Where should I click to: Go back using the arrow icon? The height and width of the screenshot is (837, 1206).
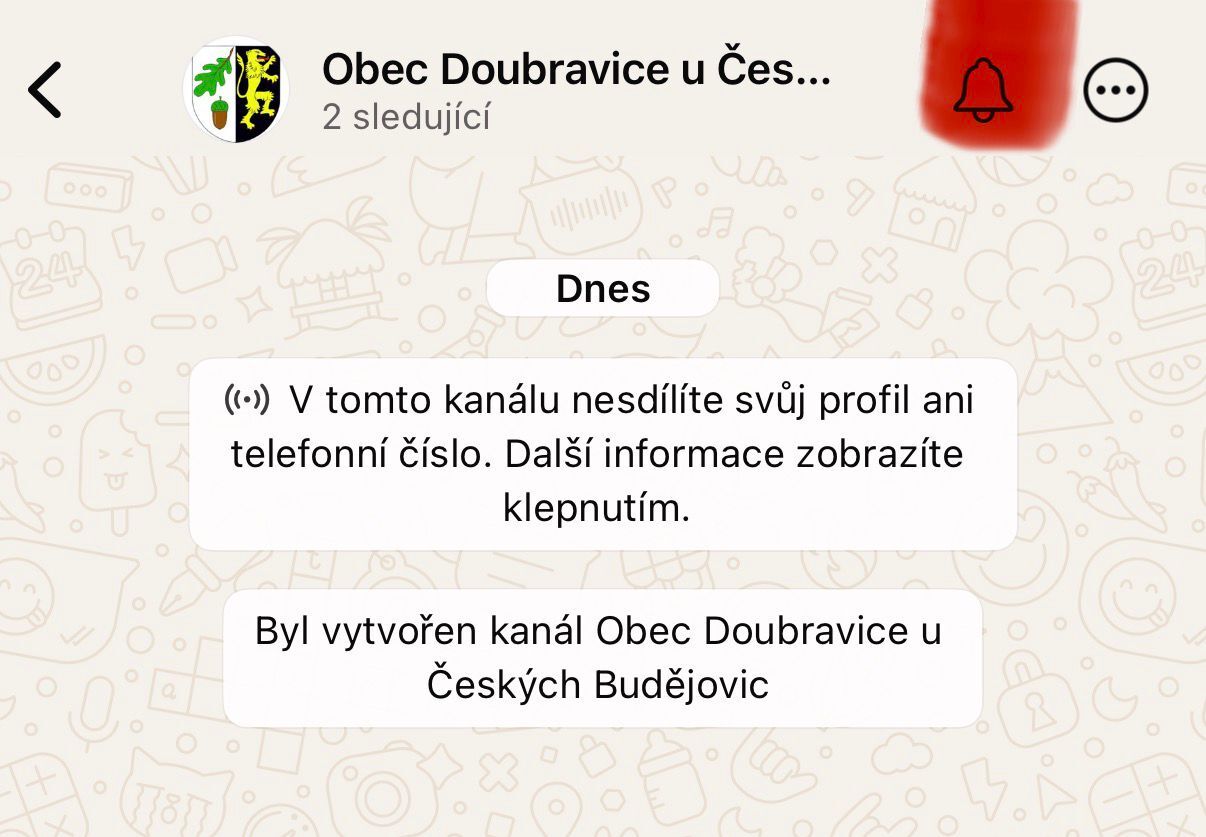tap(45, 90)
